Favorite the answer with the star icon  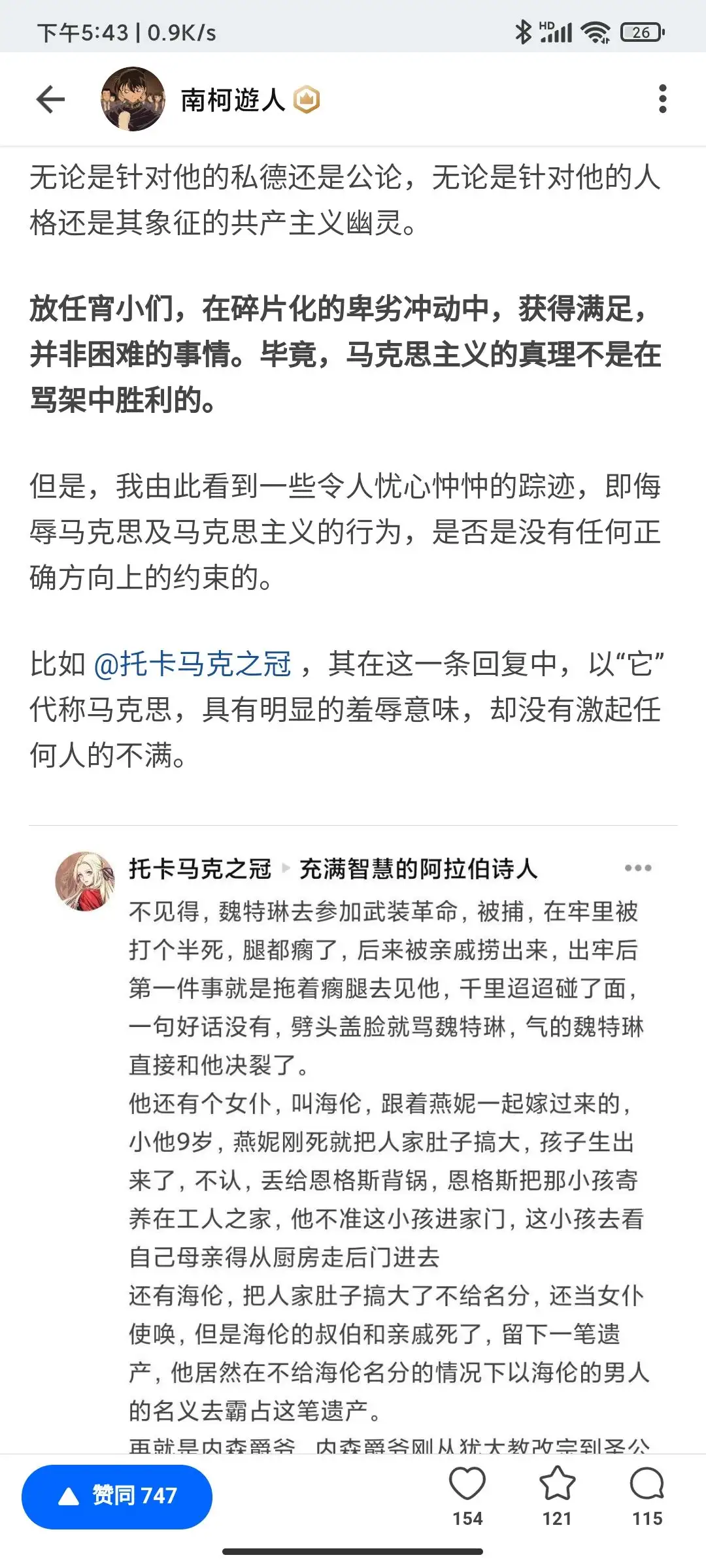click(557, 1497)
